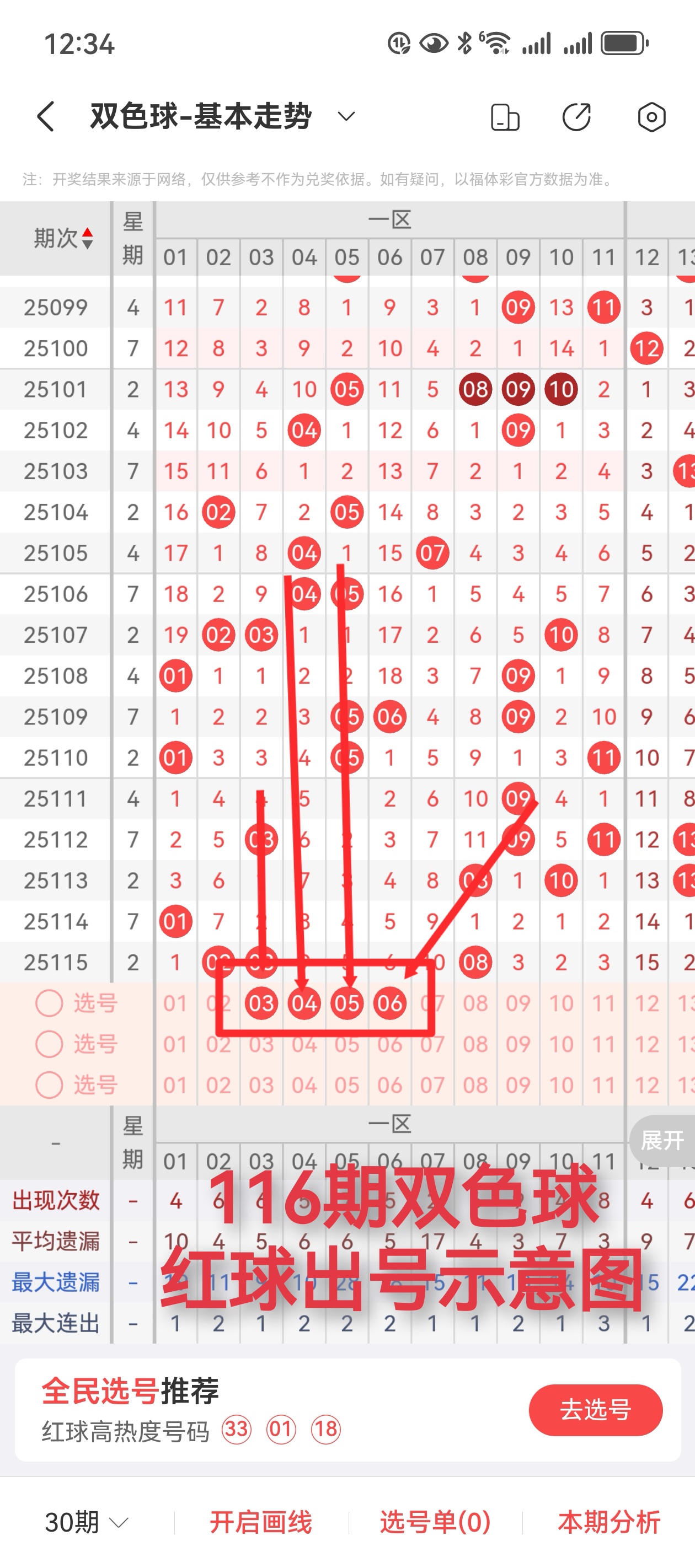View 本期分析 for this draw
The image size is (695, 1568).
608,1522
